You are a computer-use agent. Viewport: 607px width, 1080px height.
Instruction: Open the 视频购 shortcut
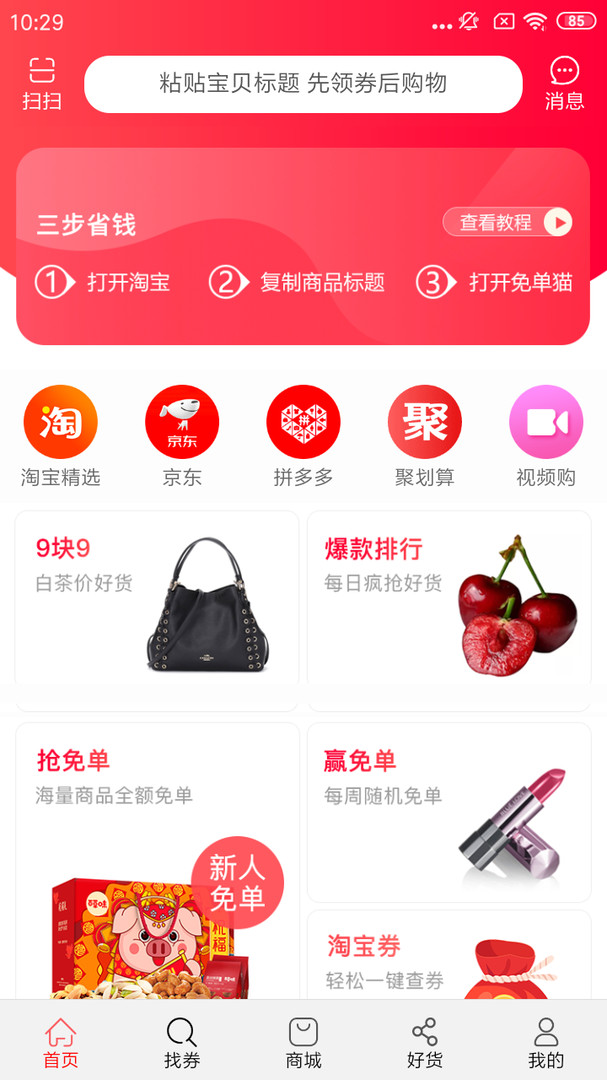pos(546,436)
